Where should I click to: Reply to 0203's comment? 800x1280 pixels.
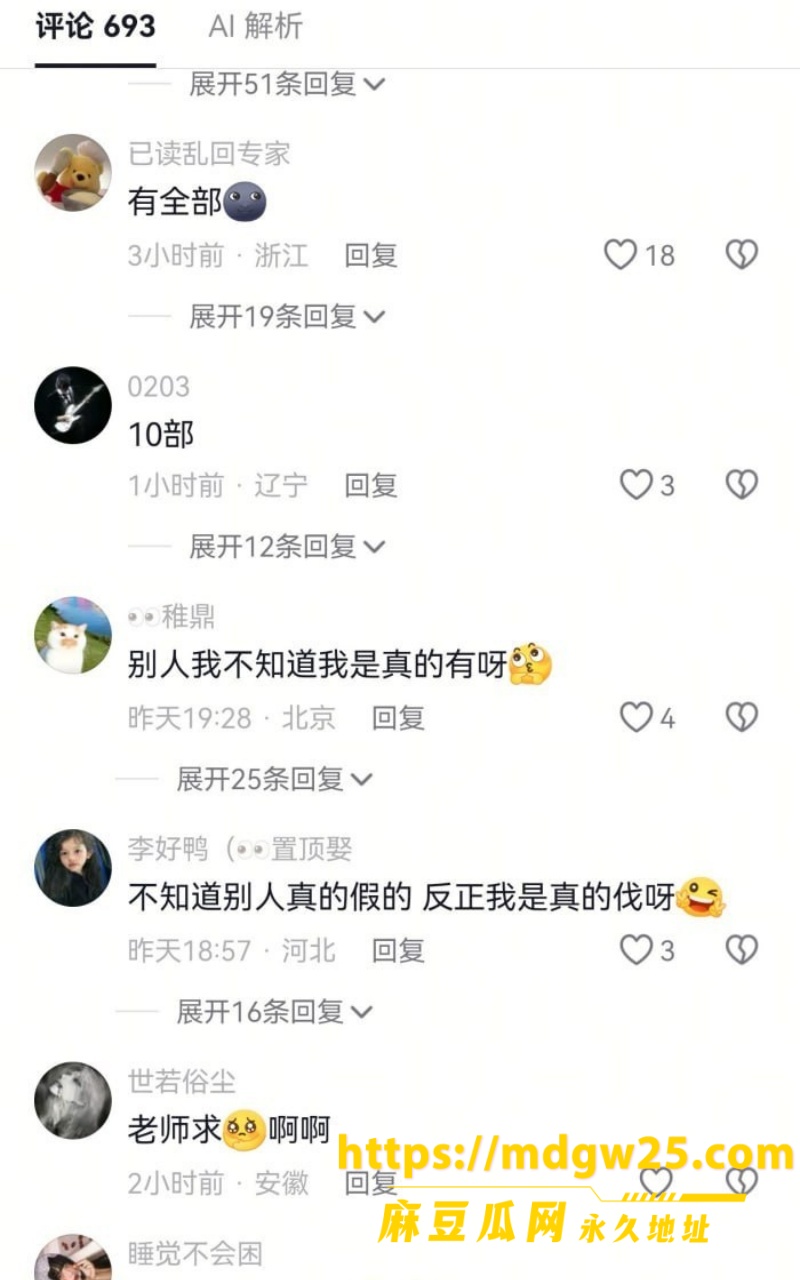[371, 485]
